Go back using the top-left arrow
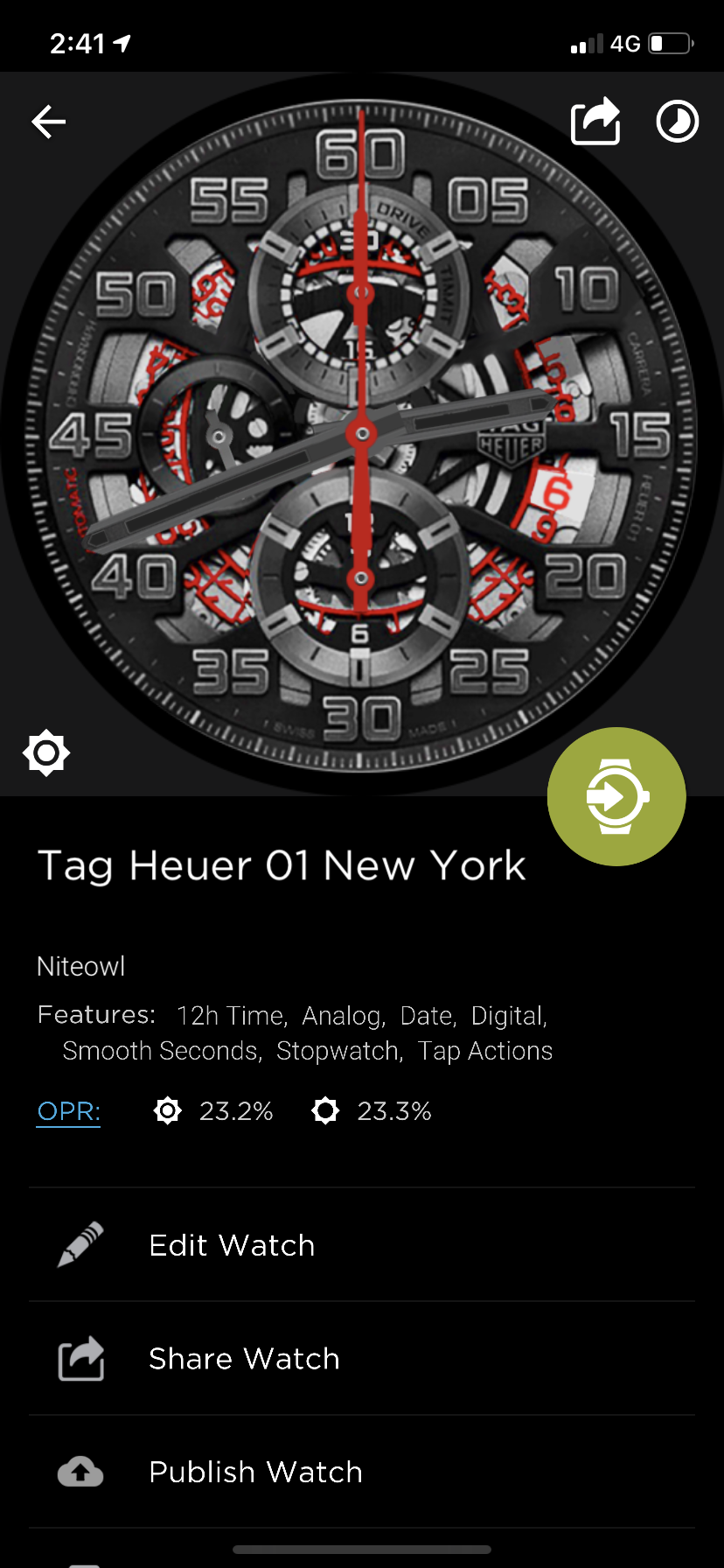The width and height of the screenshot is (724, 1568). click(x=49, y=122)
